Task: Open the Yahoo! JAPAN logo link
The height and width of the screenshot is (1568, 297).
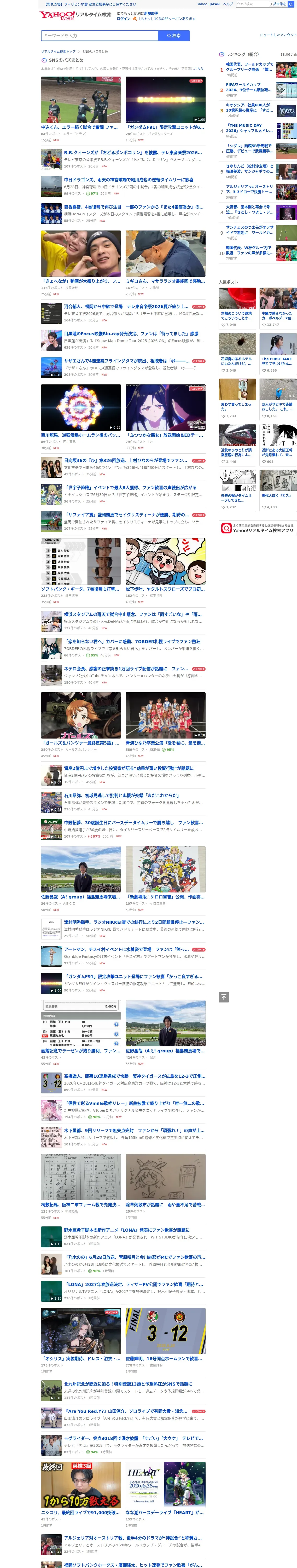Action: click(57, 15)
